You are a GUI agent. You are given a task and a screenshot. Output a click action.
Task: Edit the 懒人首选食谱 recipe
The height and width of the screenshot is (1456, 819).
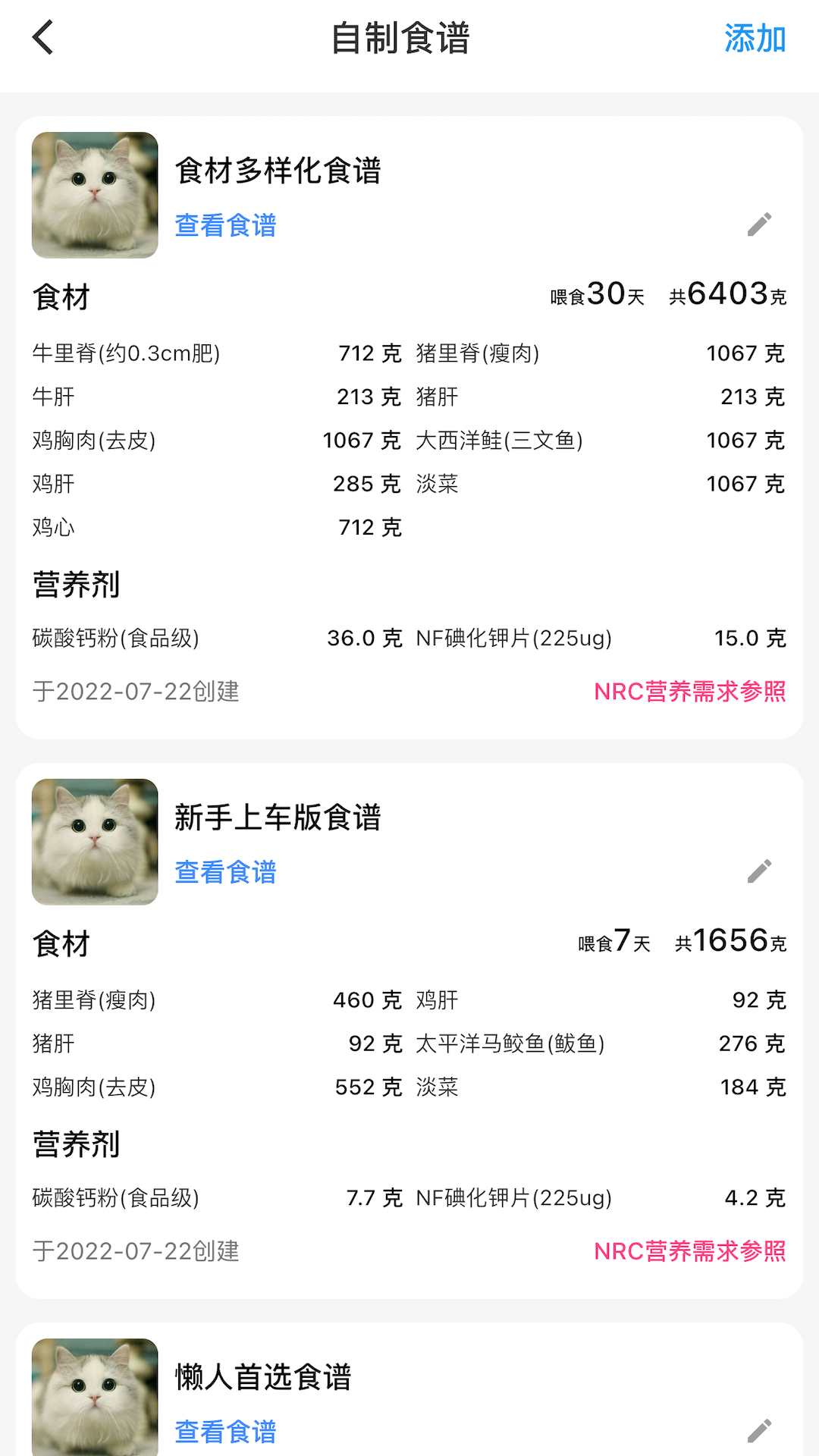(x=759, y=1431)
